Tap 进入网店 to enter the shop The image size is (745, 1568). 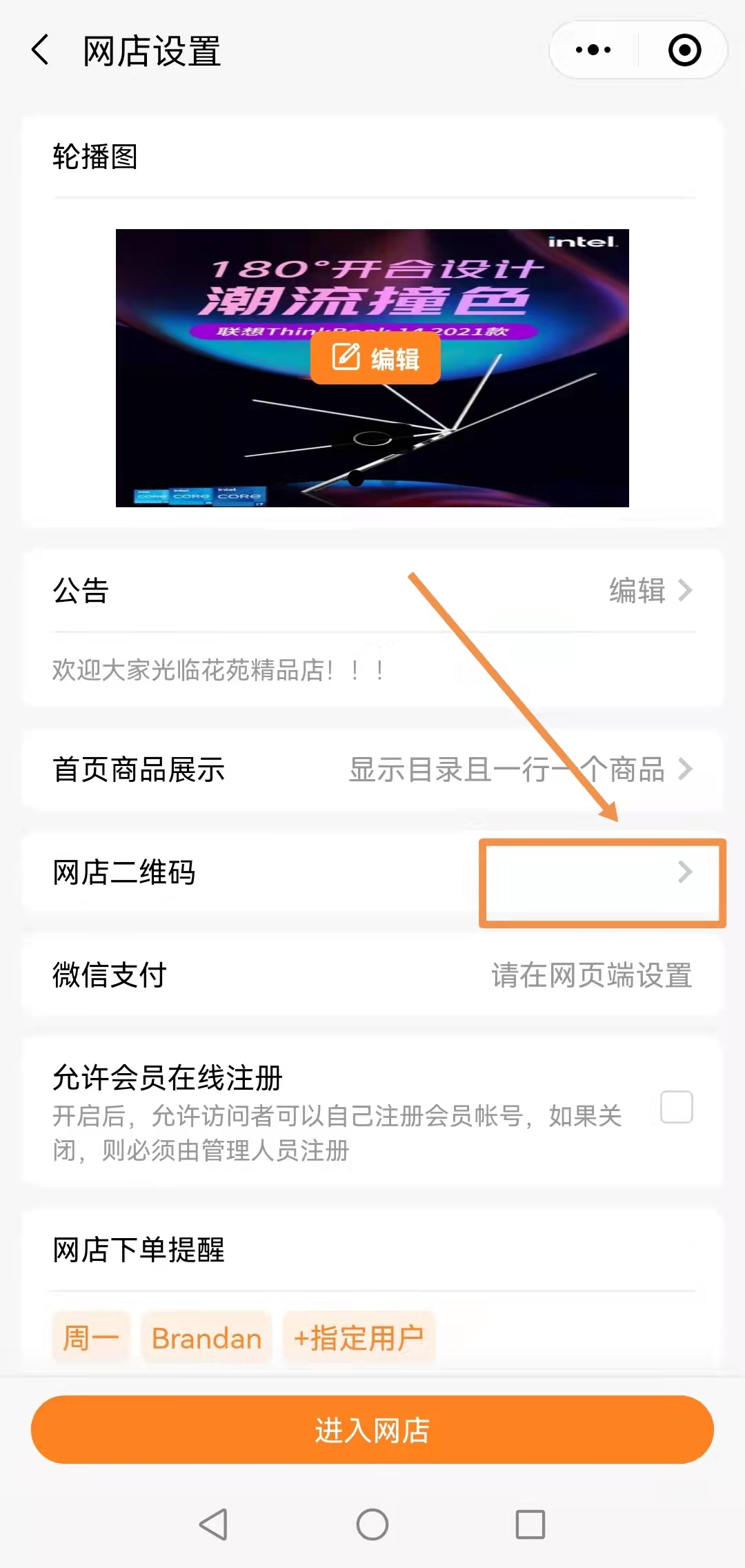(372, 1430)
